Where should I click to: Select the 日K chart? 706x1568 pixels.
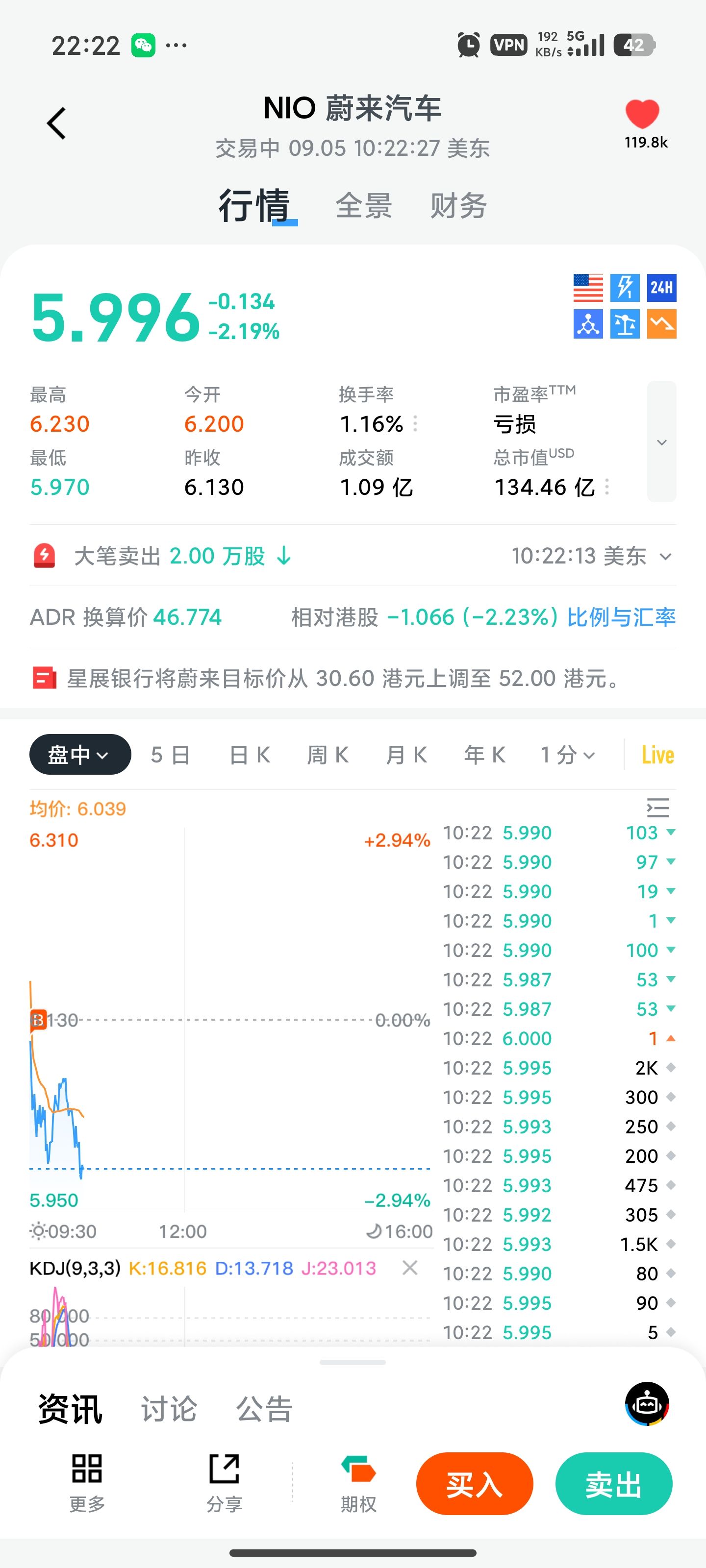(250, 755)
